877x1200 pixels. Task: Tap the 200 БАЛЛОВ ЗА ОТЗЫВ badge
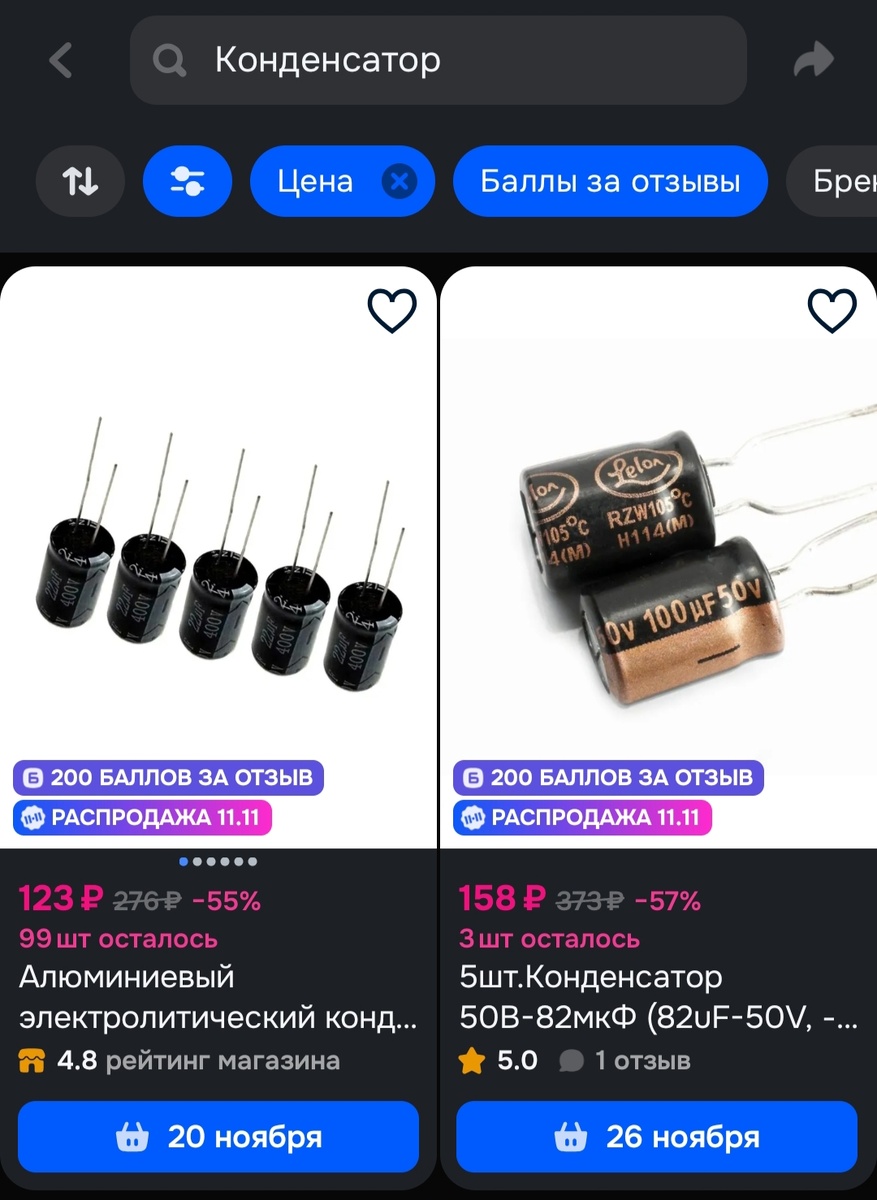pyautogui.click(x=167, y=777)
